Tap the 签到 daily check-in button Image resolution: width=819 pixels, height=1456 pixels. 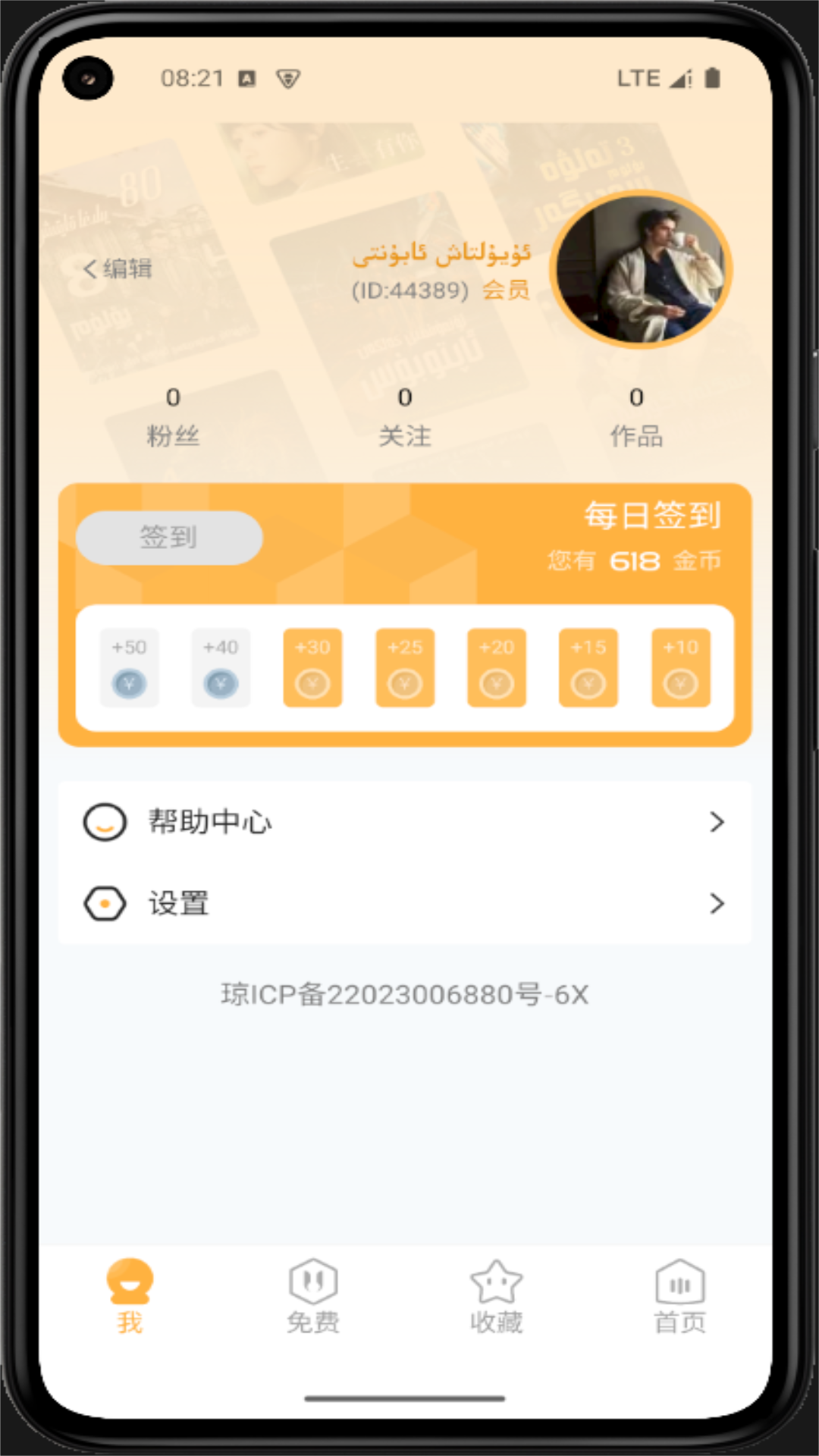click(x=169, y=538)
